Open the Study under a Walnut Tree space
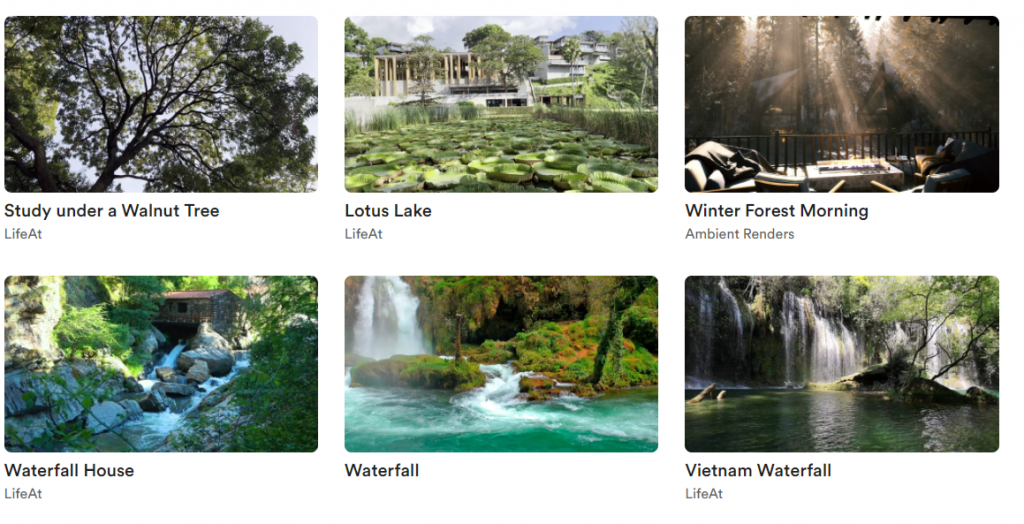The image size is (1024, 524). [x=161, y=104]
